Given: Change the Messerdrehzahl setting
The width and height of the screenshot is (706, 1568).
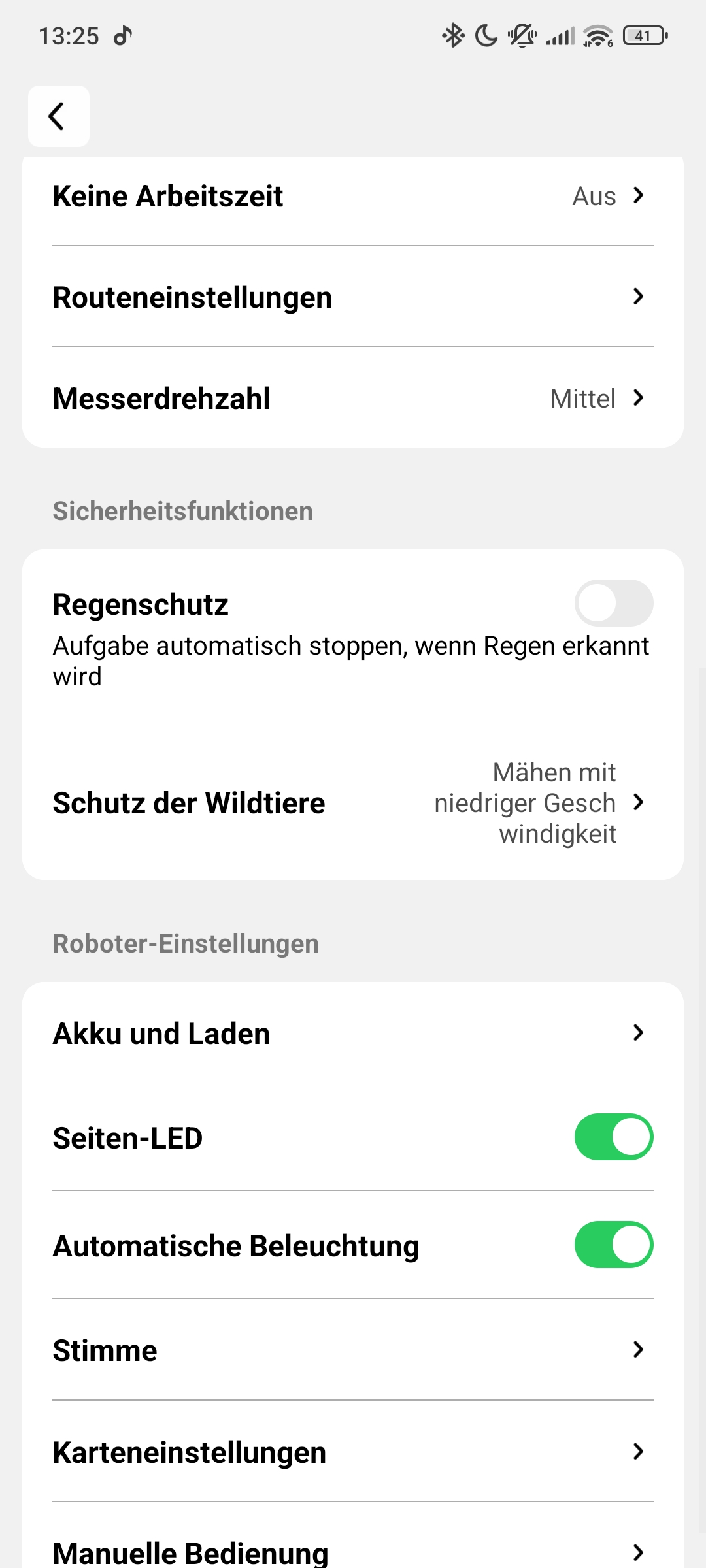Looking at the screenshot, I should click(353, 399).
